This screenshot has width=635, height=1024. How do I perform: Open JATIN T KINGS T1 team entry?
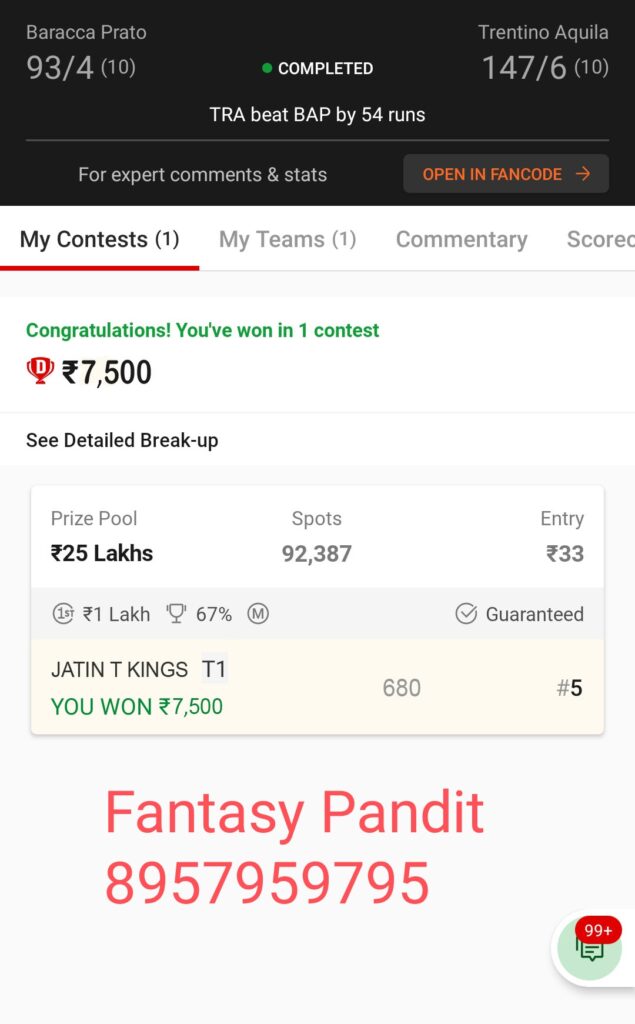[318, 687]
